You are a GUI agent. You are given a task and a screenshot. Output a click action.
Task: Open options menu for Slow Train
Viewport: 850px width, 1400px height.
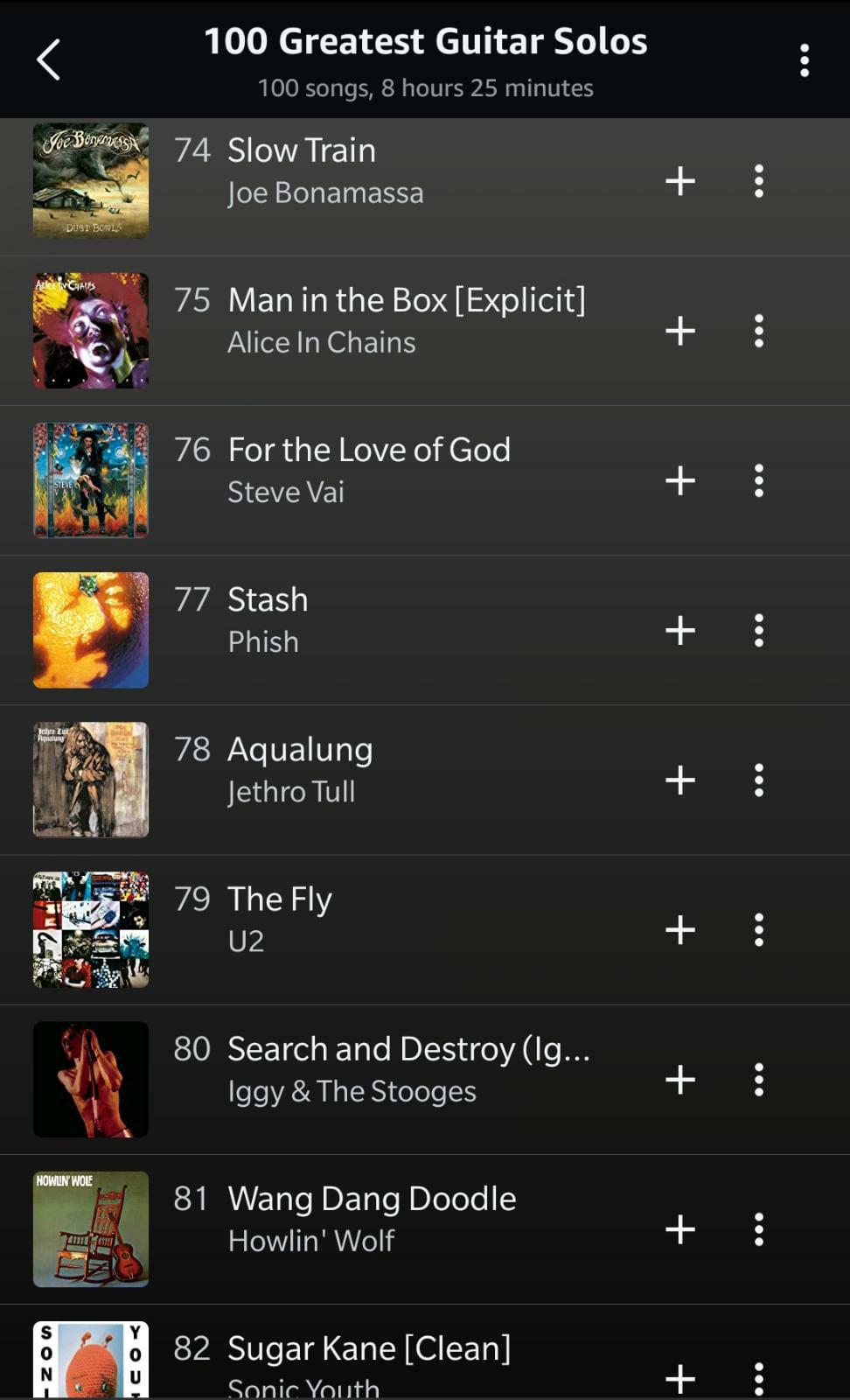coord(759,181)
